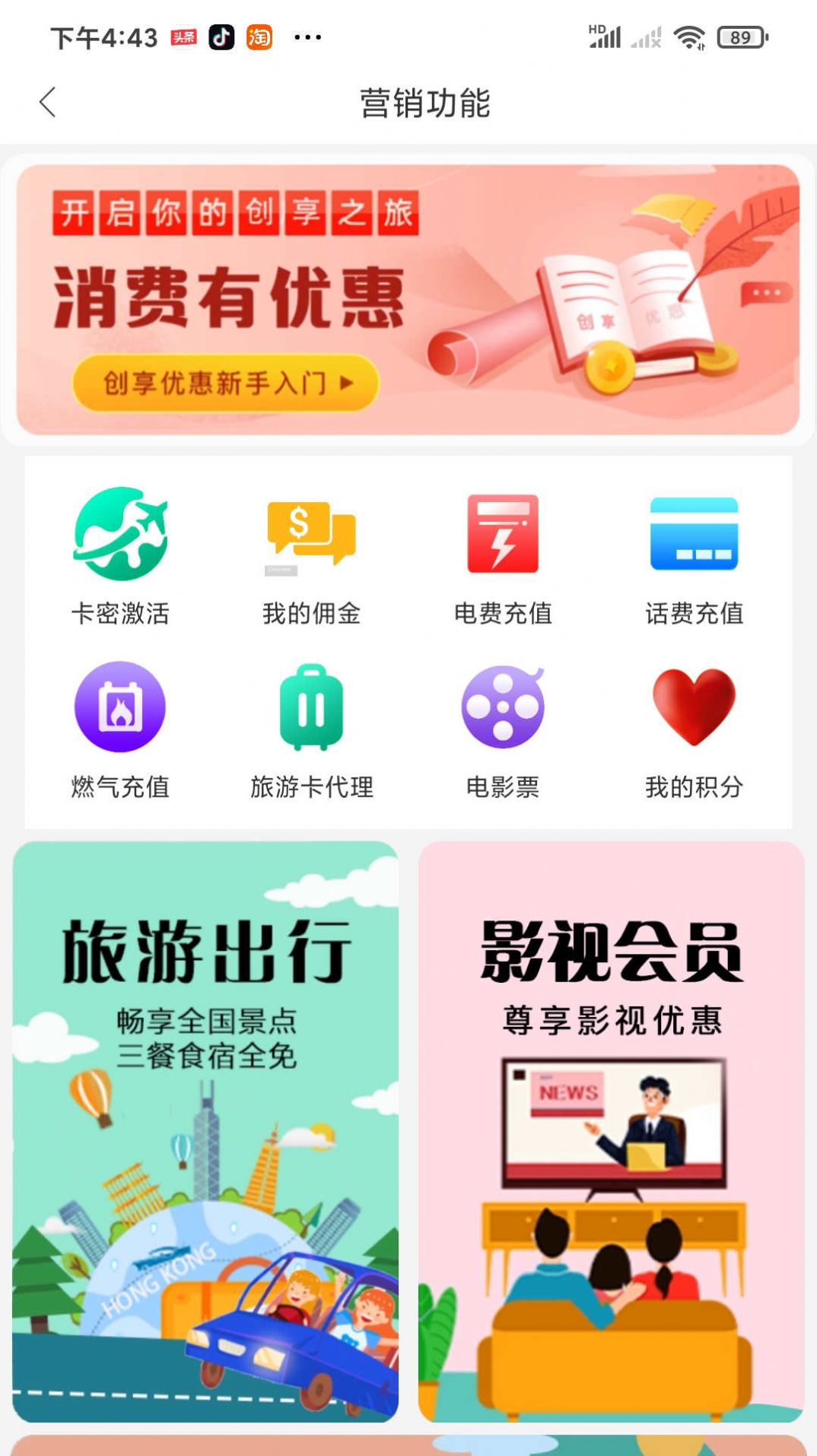Tap the Toutiao icon in status bar
Viewport: 817px width, 1456px height.
coord(183,38)
